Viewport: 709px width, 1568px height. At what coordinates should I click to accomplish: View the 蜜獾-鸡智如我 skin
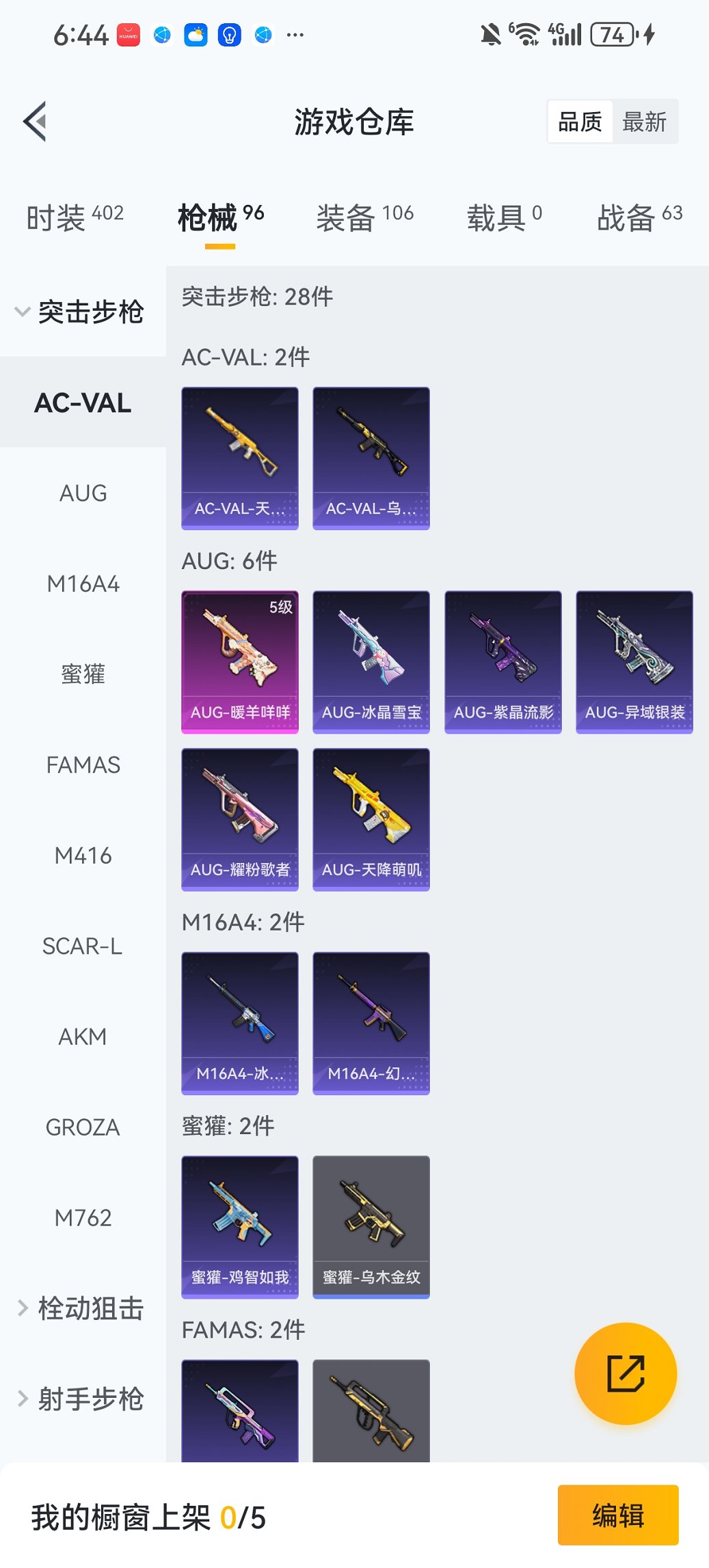[240, 1226]
